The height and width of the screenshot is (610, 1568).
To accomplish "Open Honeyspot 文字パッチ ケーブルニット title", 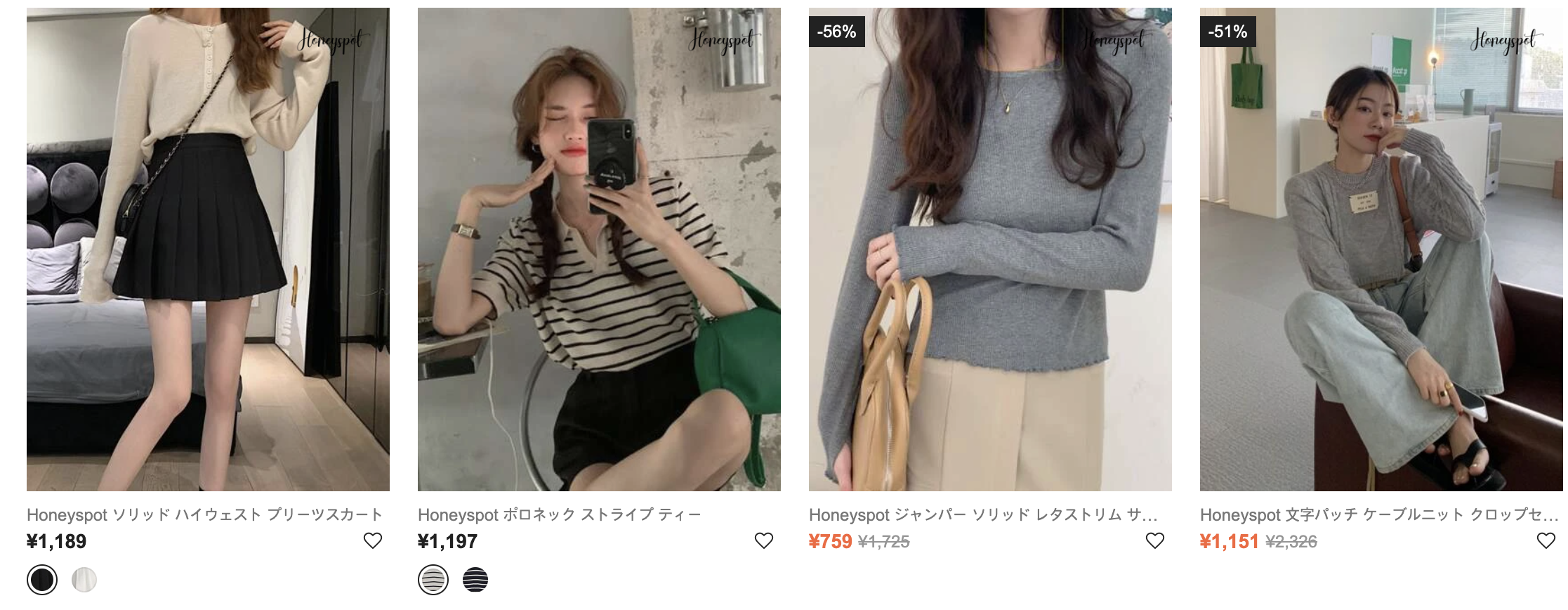I will pyautogui.click(x=1379, y=514).
